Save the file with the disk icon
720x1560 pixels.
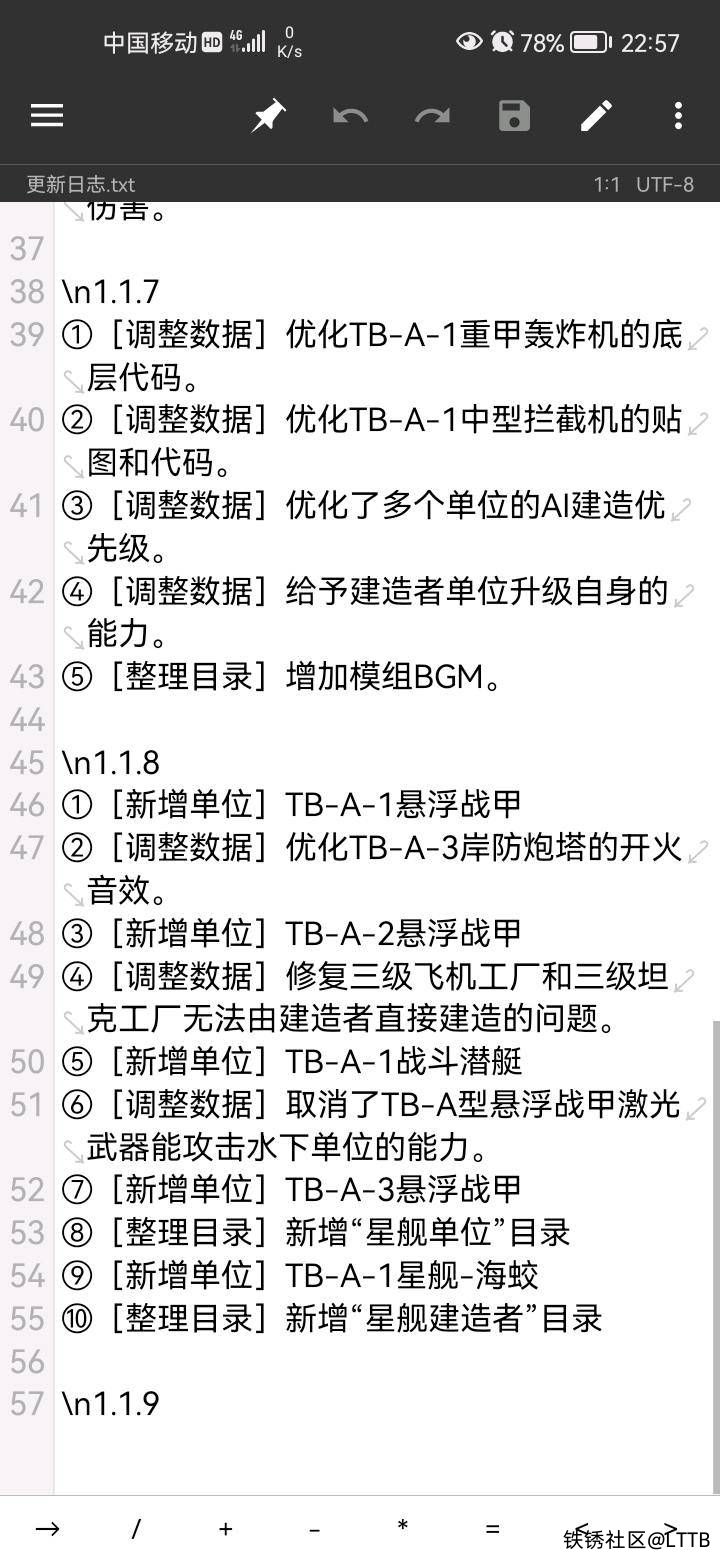pyautogui.click(x=514, y=116)
